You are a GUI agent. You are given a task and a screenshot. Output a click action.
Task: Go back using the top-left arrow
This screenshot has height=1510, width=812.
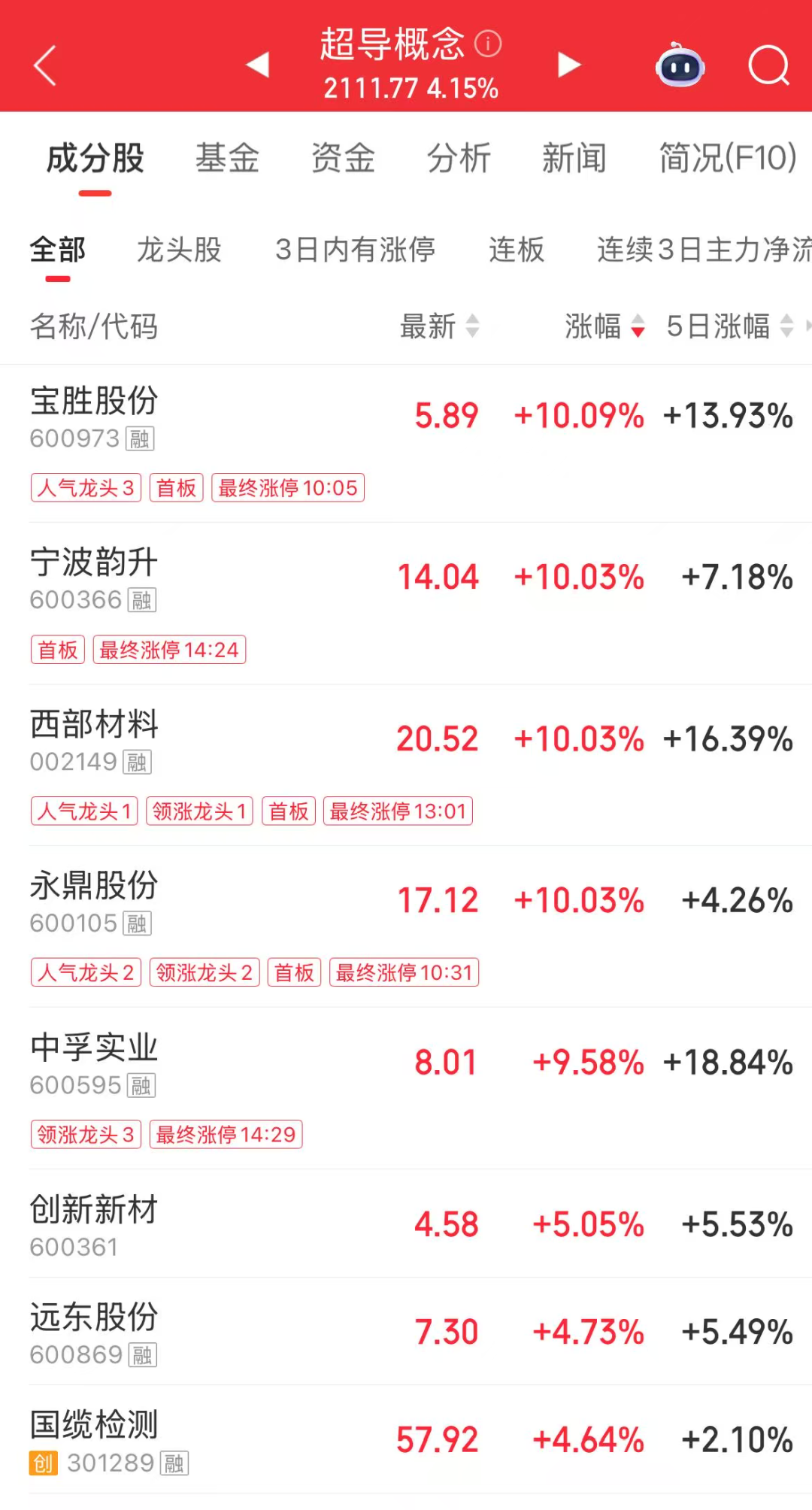click(x=45, y=65)
